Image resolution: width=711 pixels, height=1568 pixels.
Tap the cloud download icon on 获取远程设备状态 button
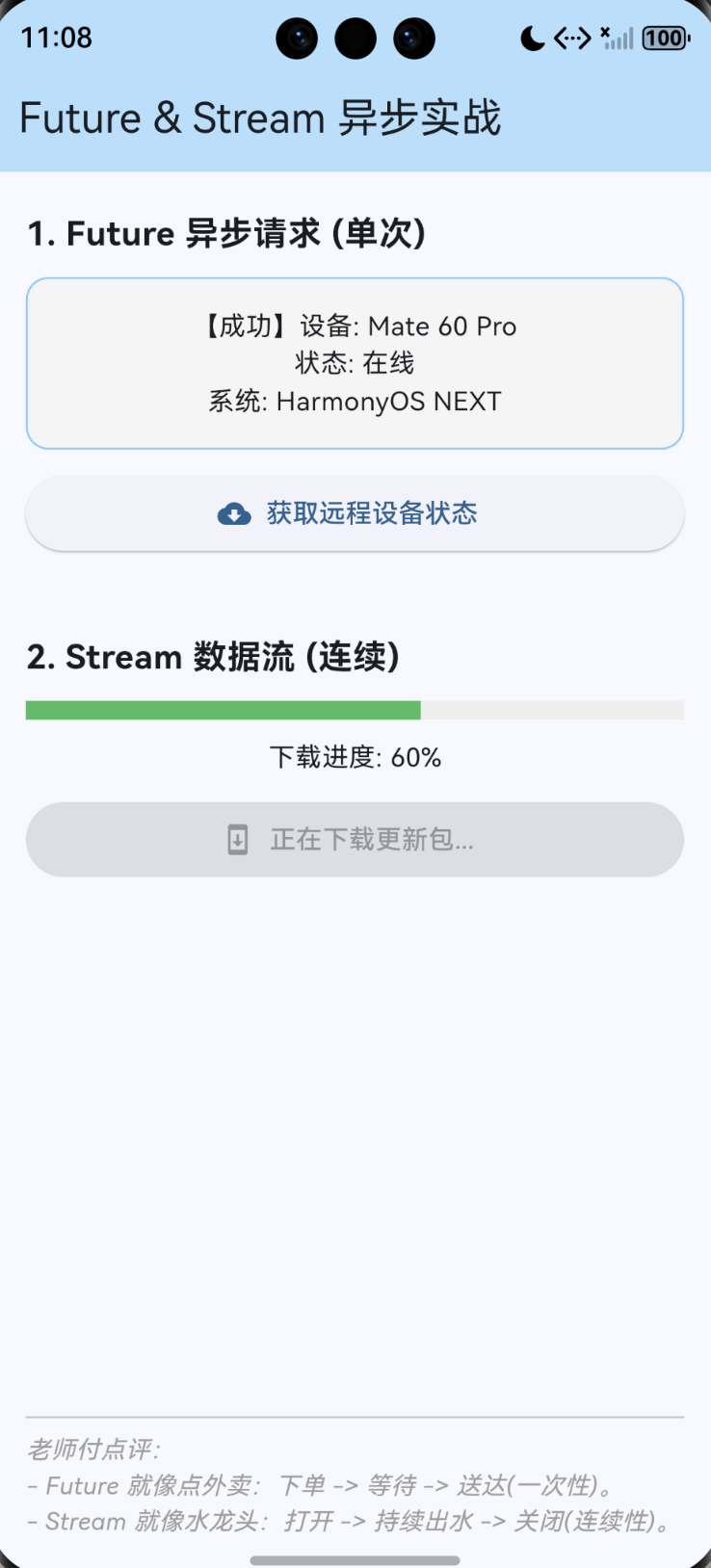point(232,513)
